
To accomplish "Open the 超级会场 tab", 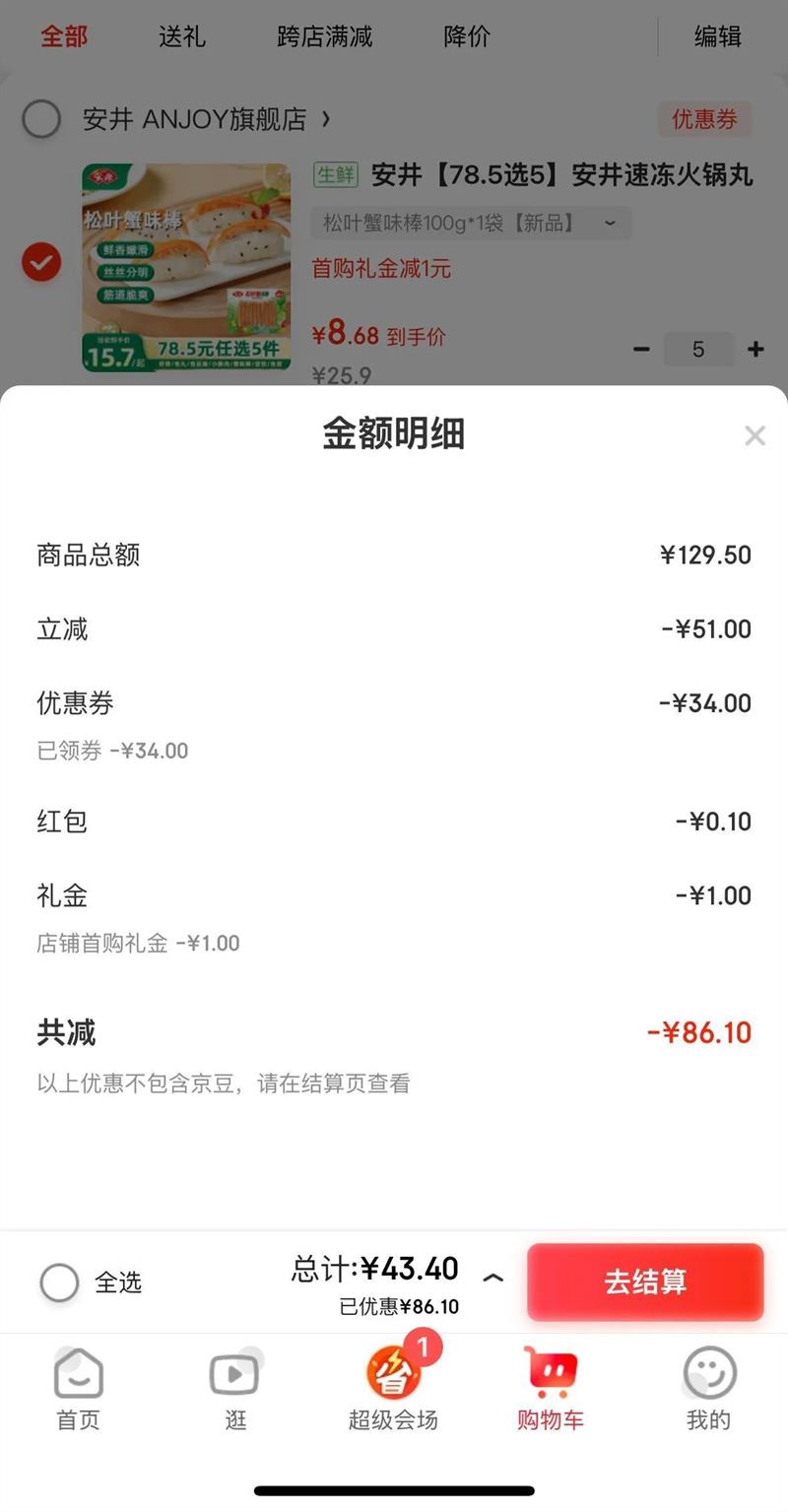I will (x=393, y=1388).
